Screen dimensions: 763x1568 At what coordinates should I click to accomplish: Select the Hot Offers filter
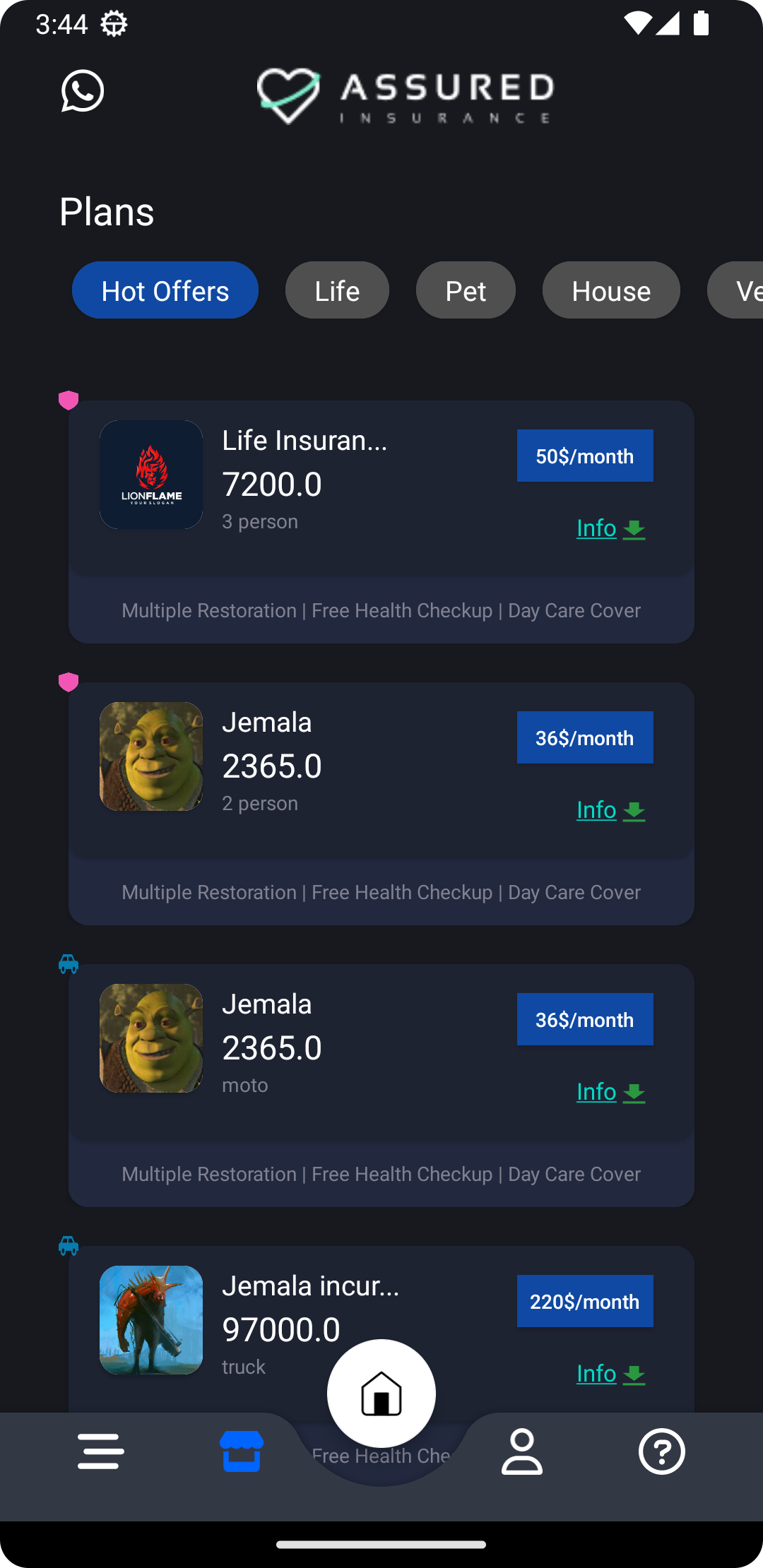(165, 290)
